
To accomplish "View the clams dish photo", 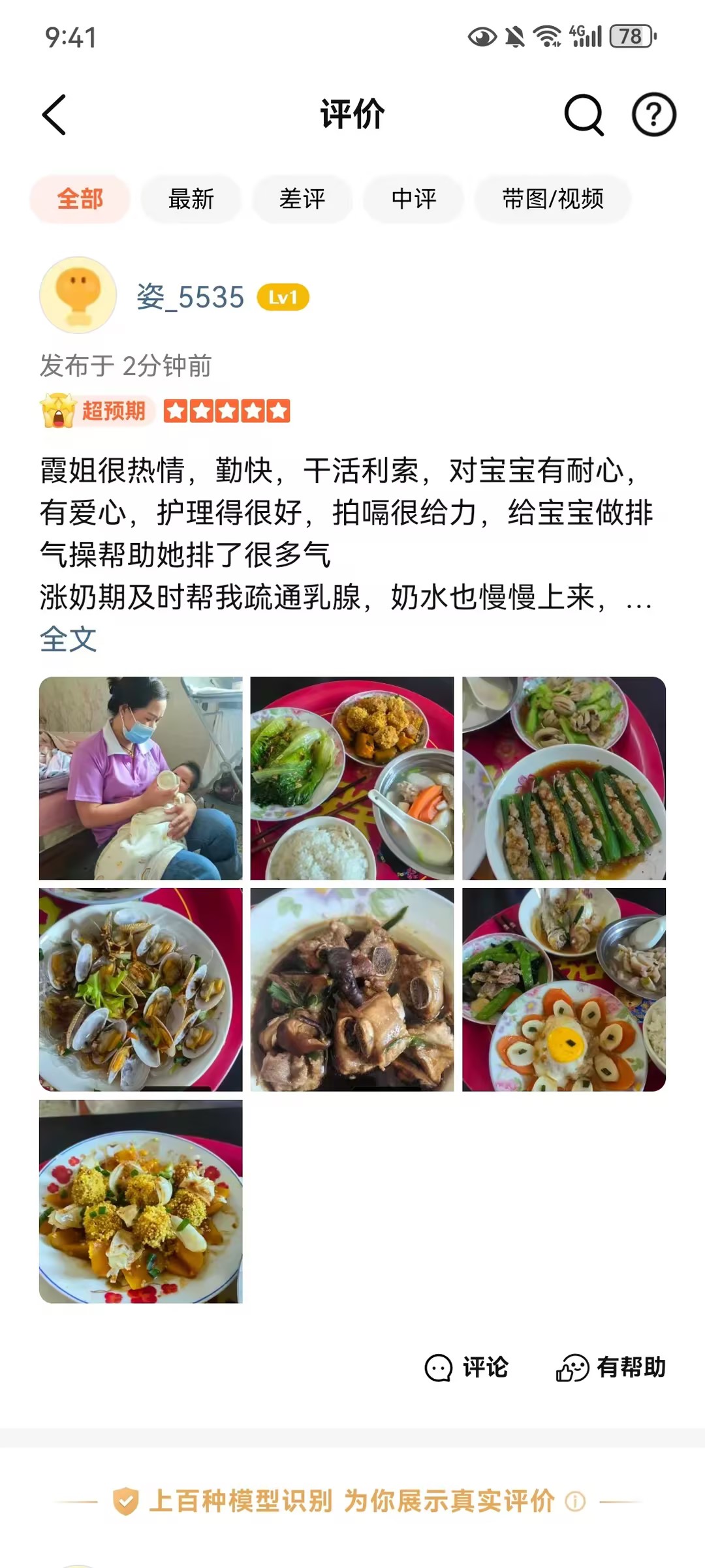I will click(141, 990).
